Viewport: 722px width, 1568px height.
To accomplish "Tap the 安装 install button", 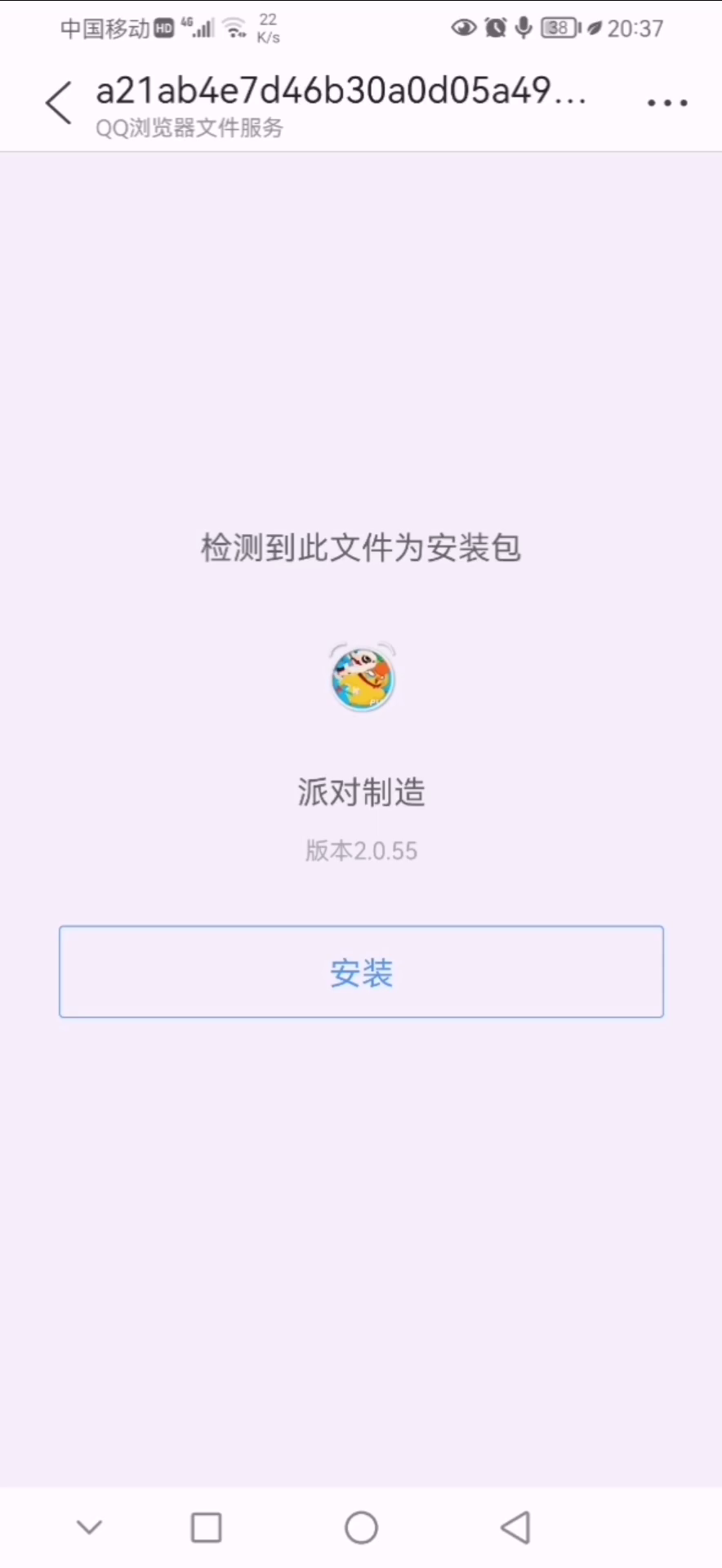I will tap(361, 972).
